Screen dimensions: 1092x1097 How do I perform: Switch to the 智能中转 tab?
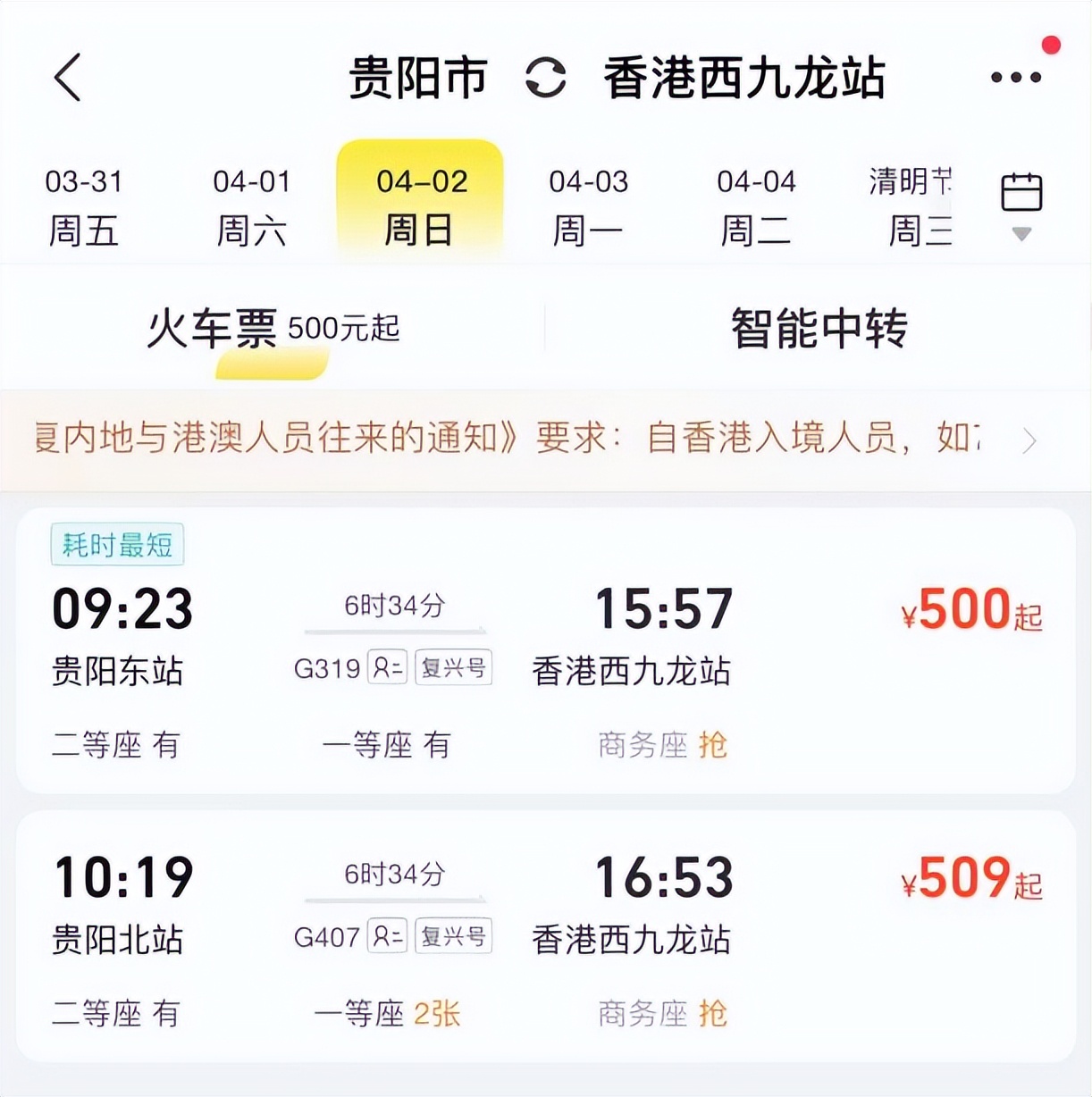820,329
